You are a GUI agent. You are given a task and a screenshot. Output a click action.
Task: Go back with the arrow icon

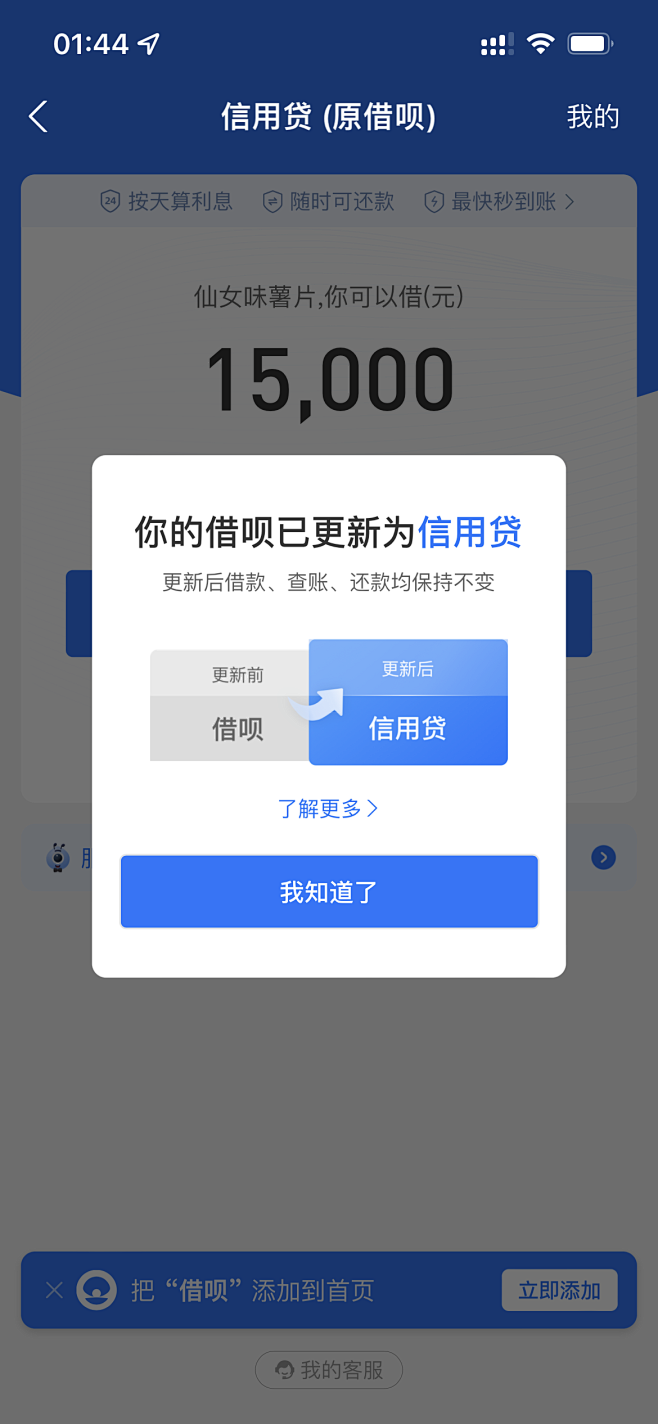click(38, 117)
